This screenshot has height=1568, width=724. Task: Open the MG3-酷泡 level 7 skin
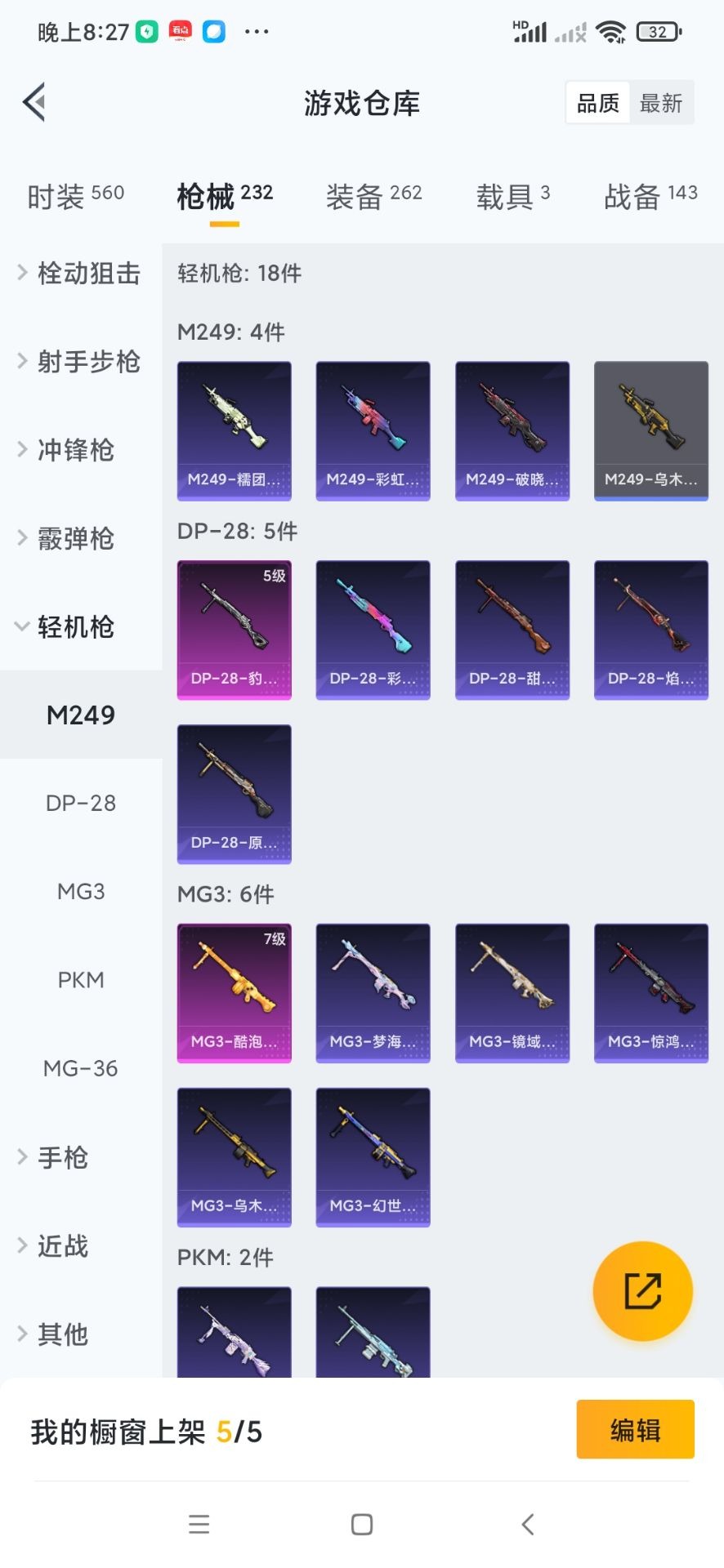[x=234, y=992]
